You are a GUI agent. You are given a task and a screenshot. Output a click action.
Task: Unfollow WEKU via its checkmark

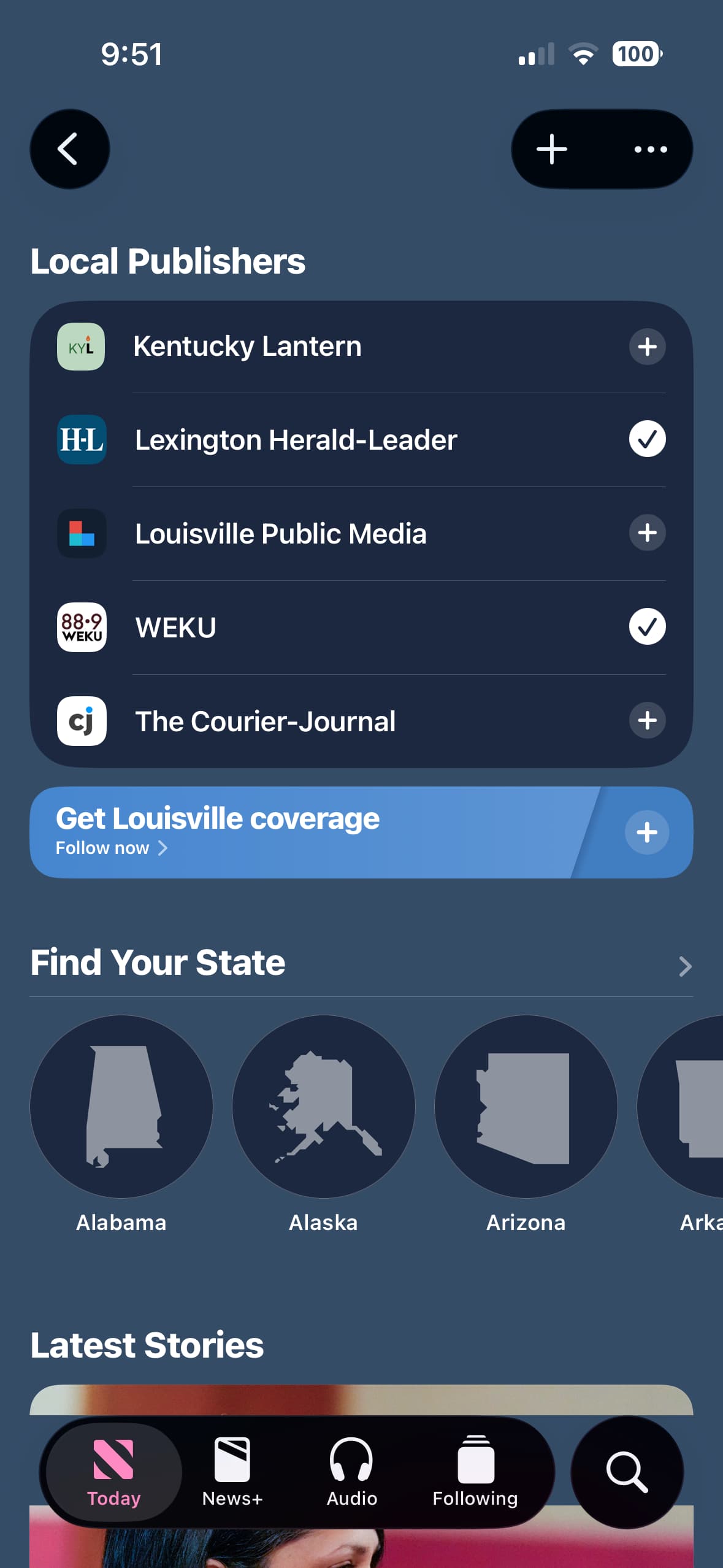pos(647,626)
